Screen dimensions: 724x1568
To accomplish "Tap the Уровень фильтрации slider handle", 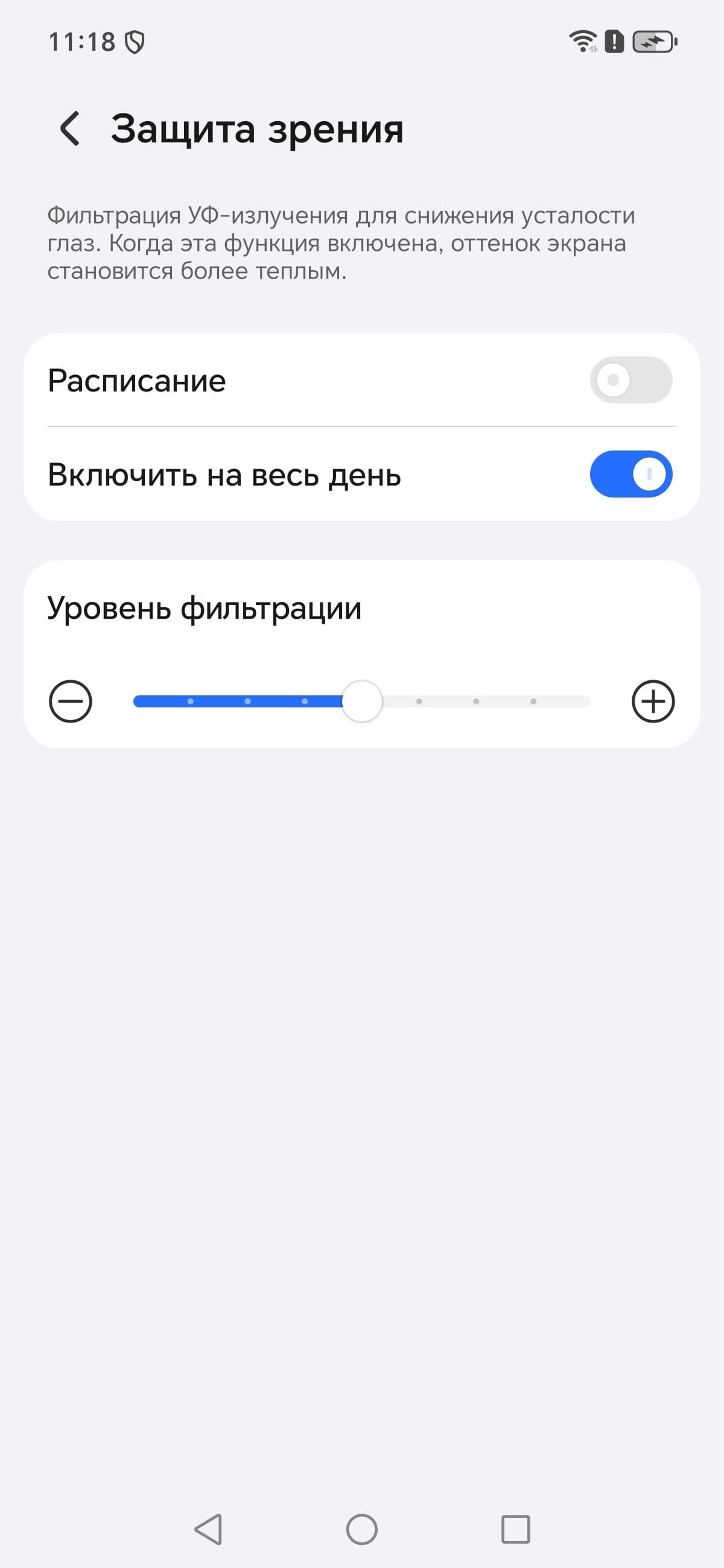I will [363, 701].
